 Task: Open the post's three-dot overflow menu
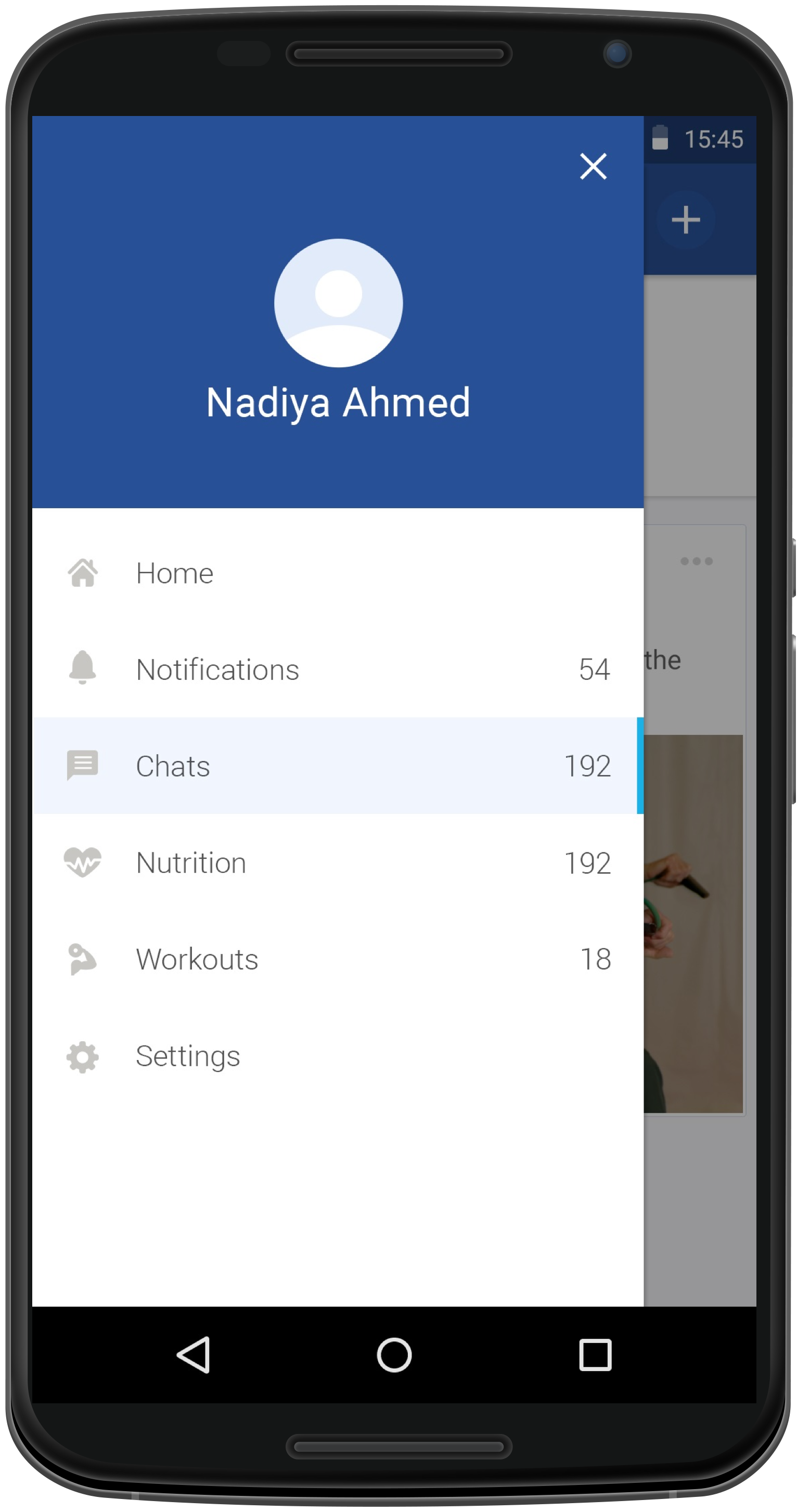696,561
